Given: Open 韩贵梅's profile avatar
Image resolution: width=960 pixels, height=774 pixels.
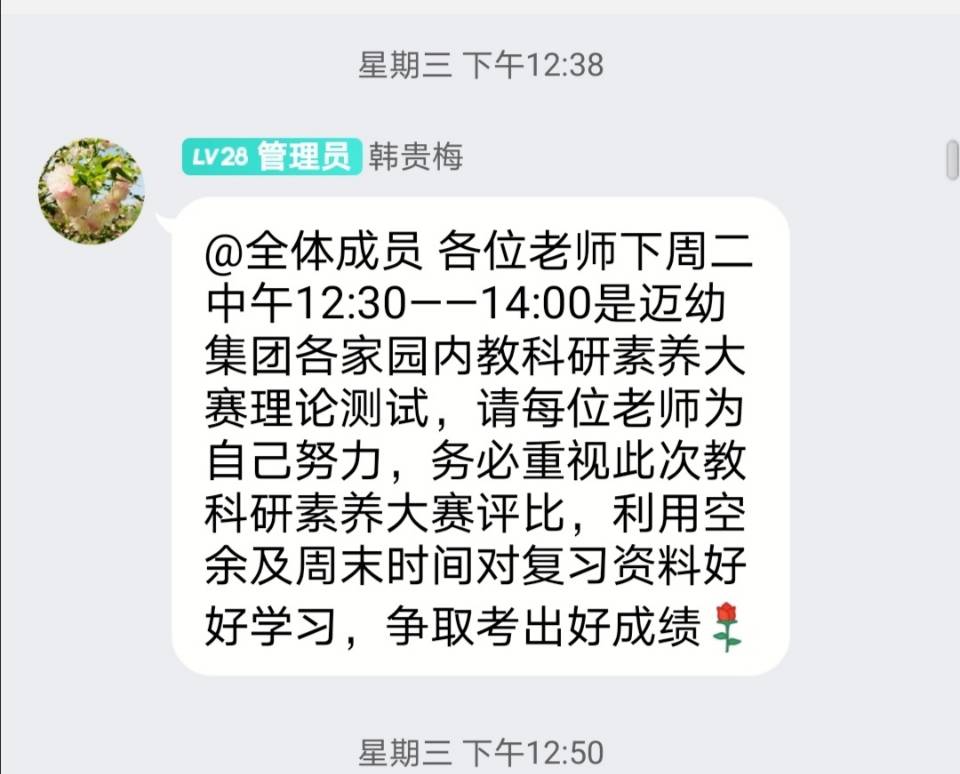Looking at the screenshot, I should click(x=91, y=191).
